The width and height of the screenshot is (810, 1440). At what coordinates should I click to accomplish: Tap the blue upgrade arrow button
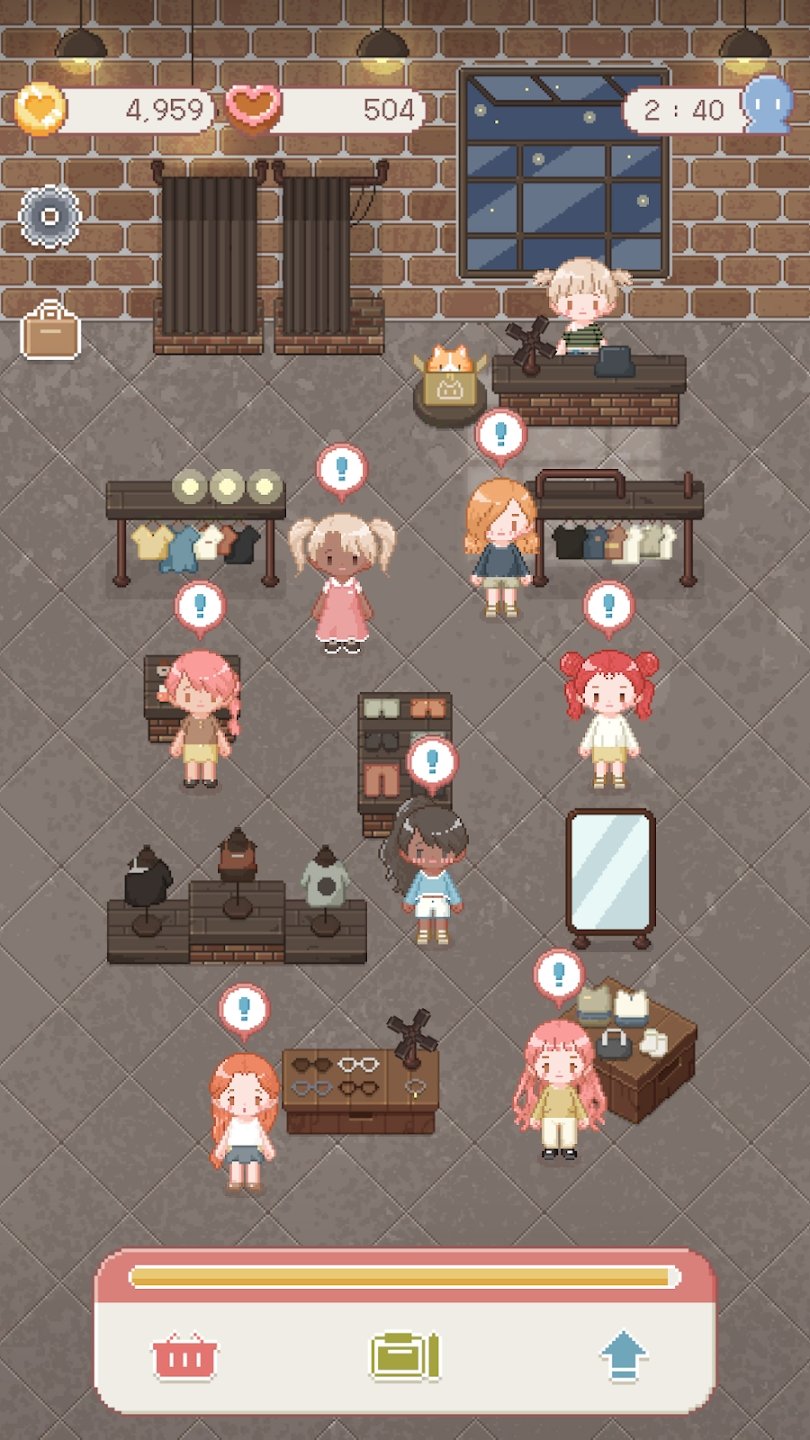pos(625,1356)
